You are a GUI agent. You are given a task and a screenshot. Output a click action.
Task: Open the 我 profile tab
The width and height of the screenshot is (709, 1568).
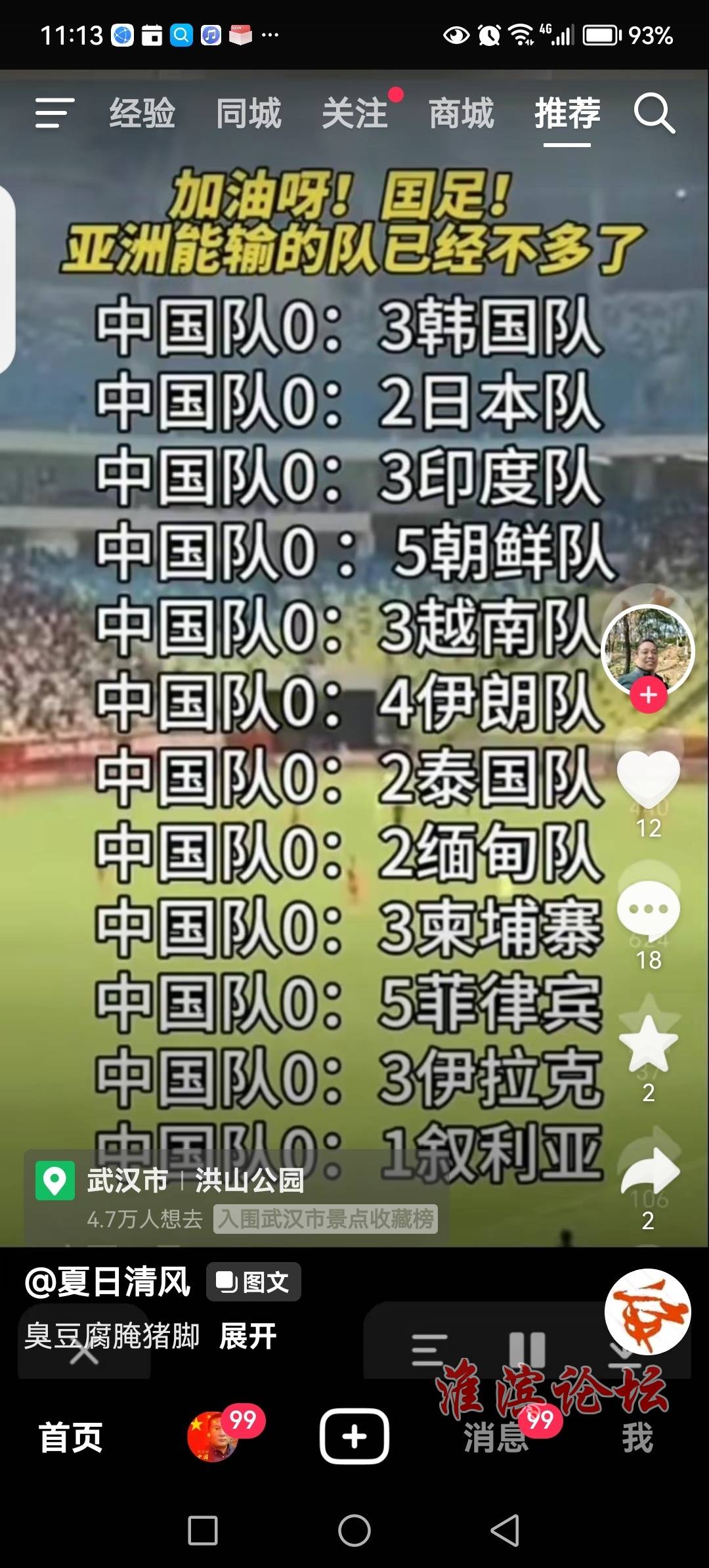tap(637, 1438)
